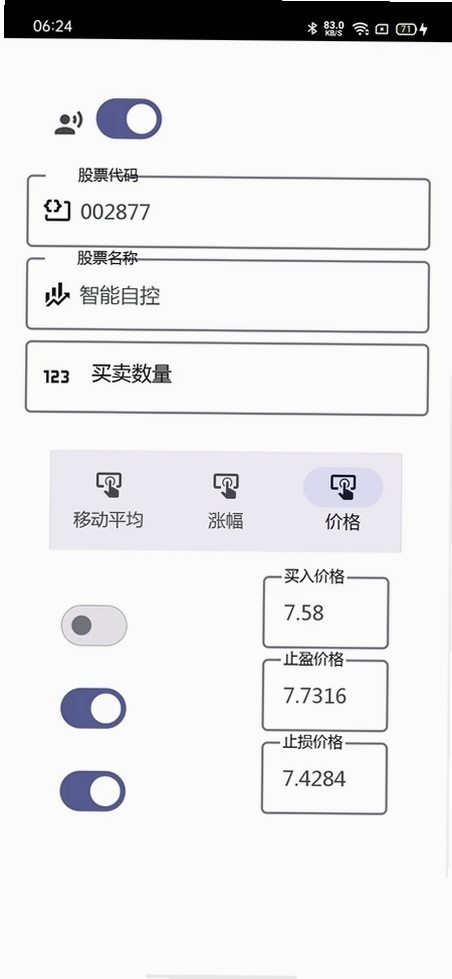Edit the 止损价格 field showing 7.4284
Image resolution: width=452 pixels, height=979 pixels.
(x=324, y=779)
